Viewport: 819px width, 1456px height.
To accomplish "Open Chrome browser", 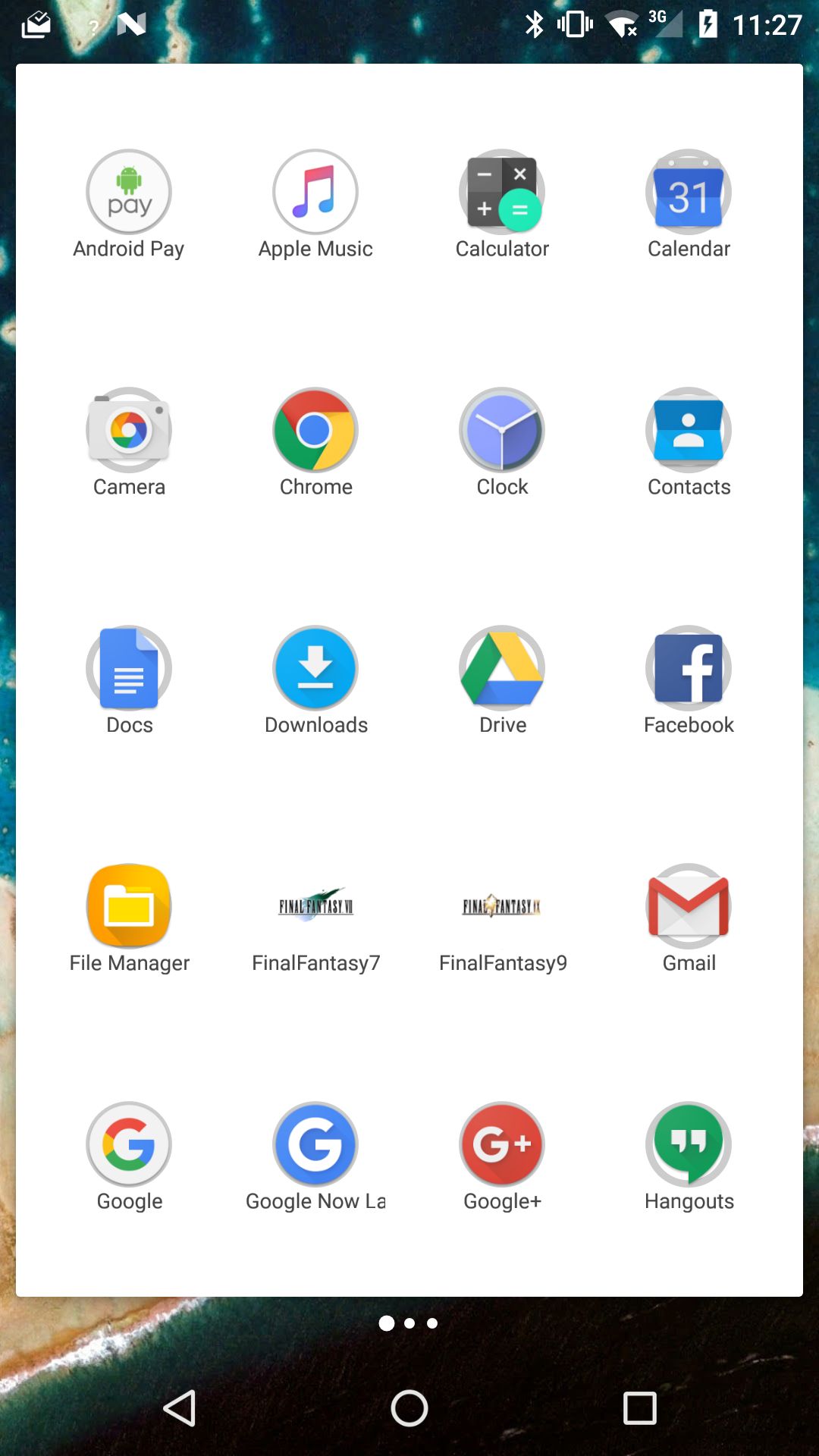I will [x=315, y=431].
